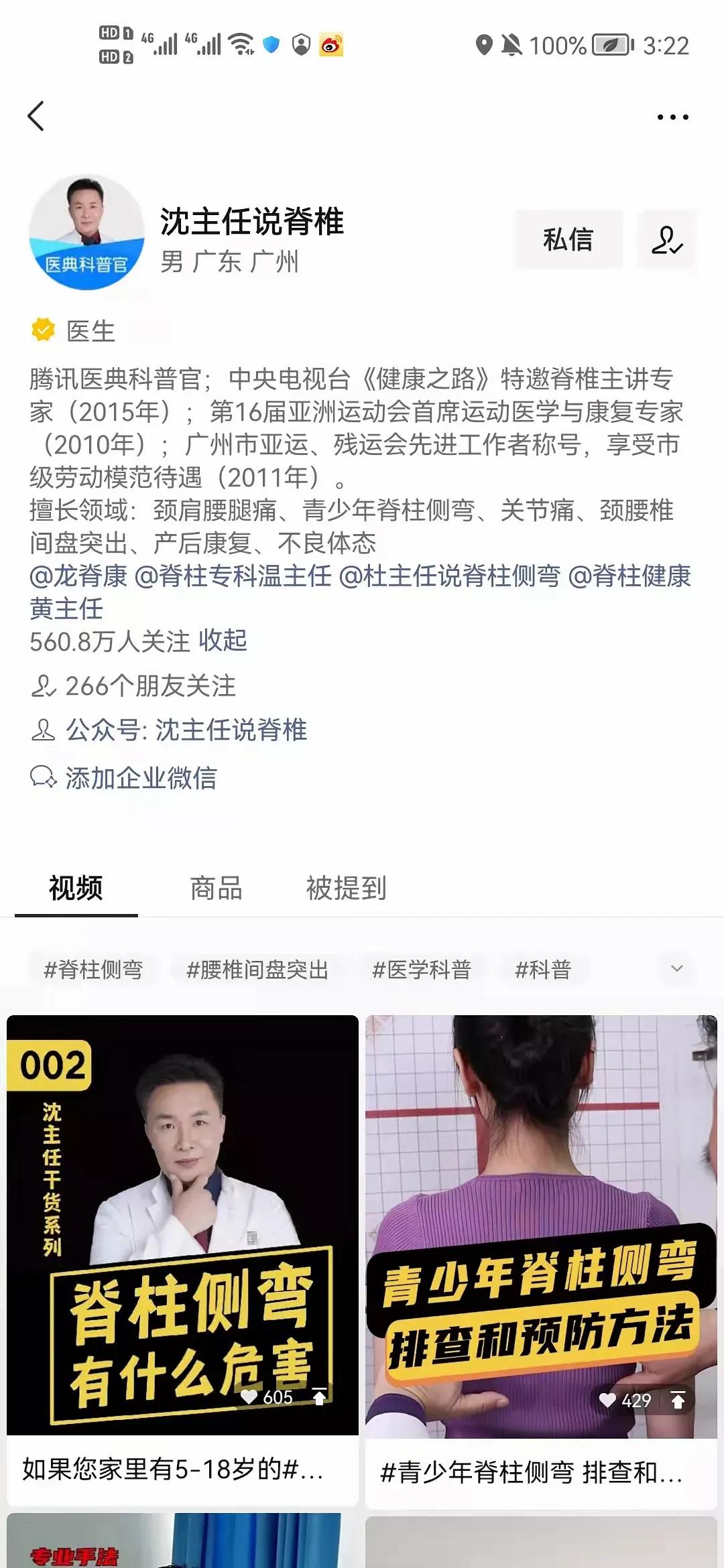Tap the 私信 message button
The image size is (724, 1568).
click(x=567, y=239)
